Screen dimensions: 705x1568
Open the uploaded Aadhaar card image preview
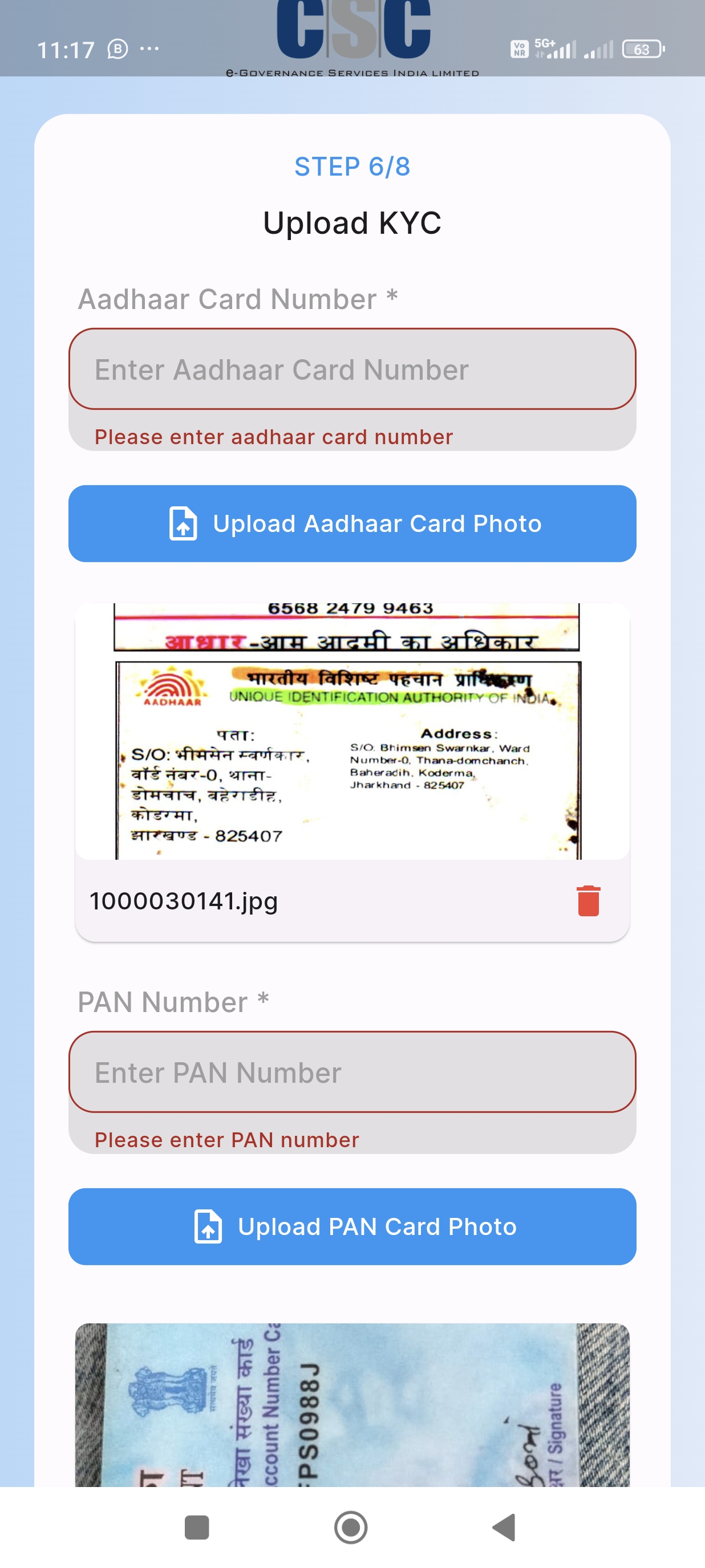tap(352, 731)
